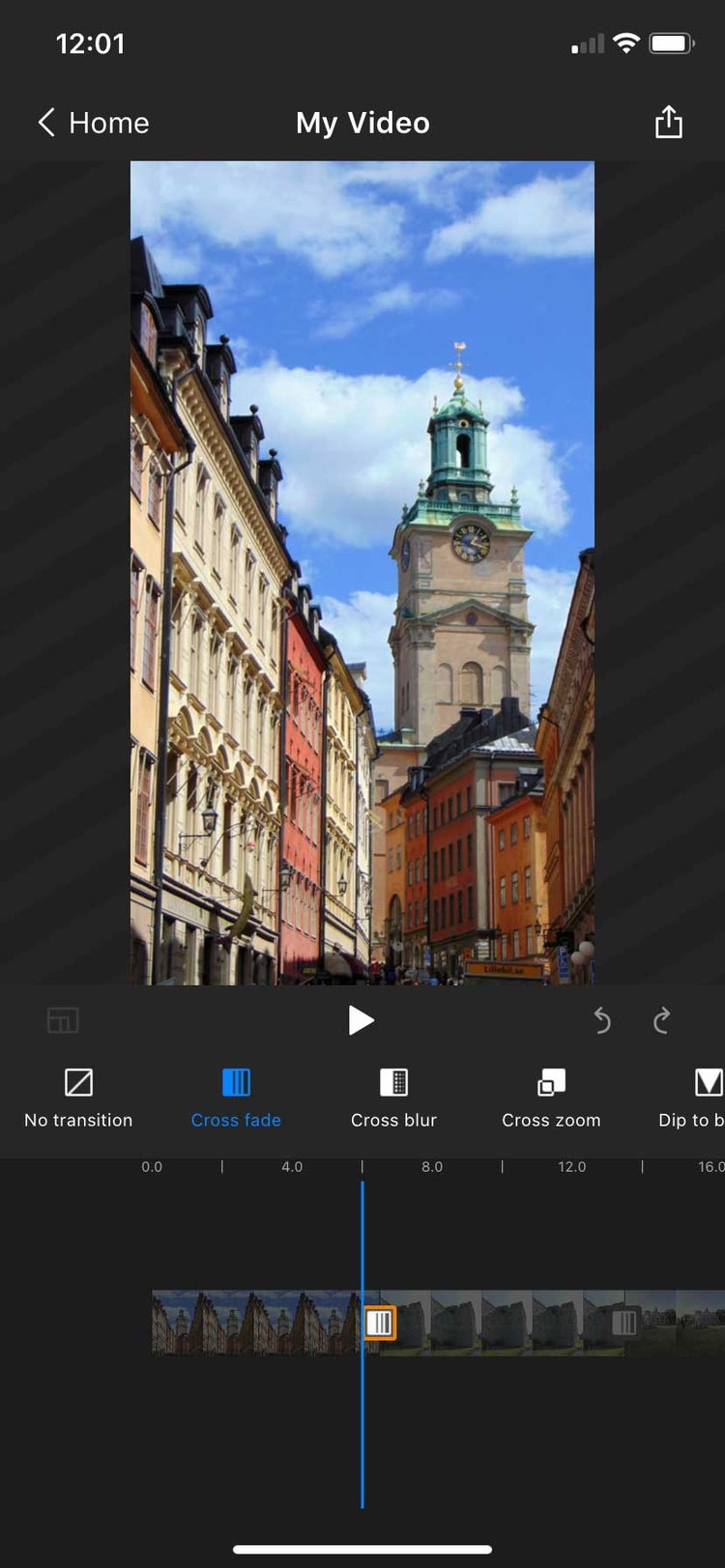This screenshot has height=1568, width=725.
Task: Open the export share sheet
Action: [670, 123]
